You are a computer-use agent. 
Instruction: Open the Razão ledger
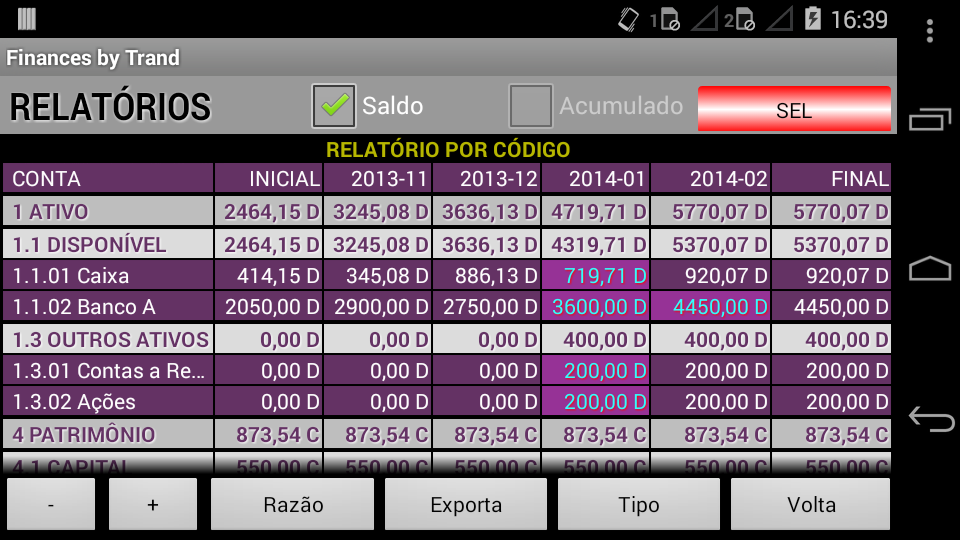coord(293,504)
